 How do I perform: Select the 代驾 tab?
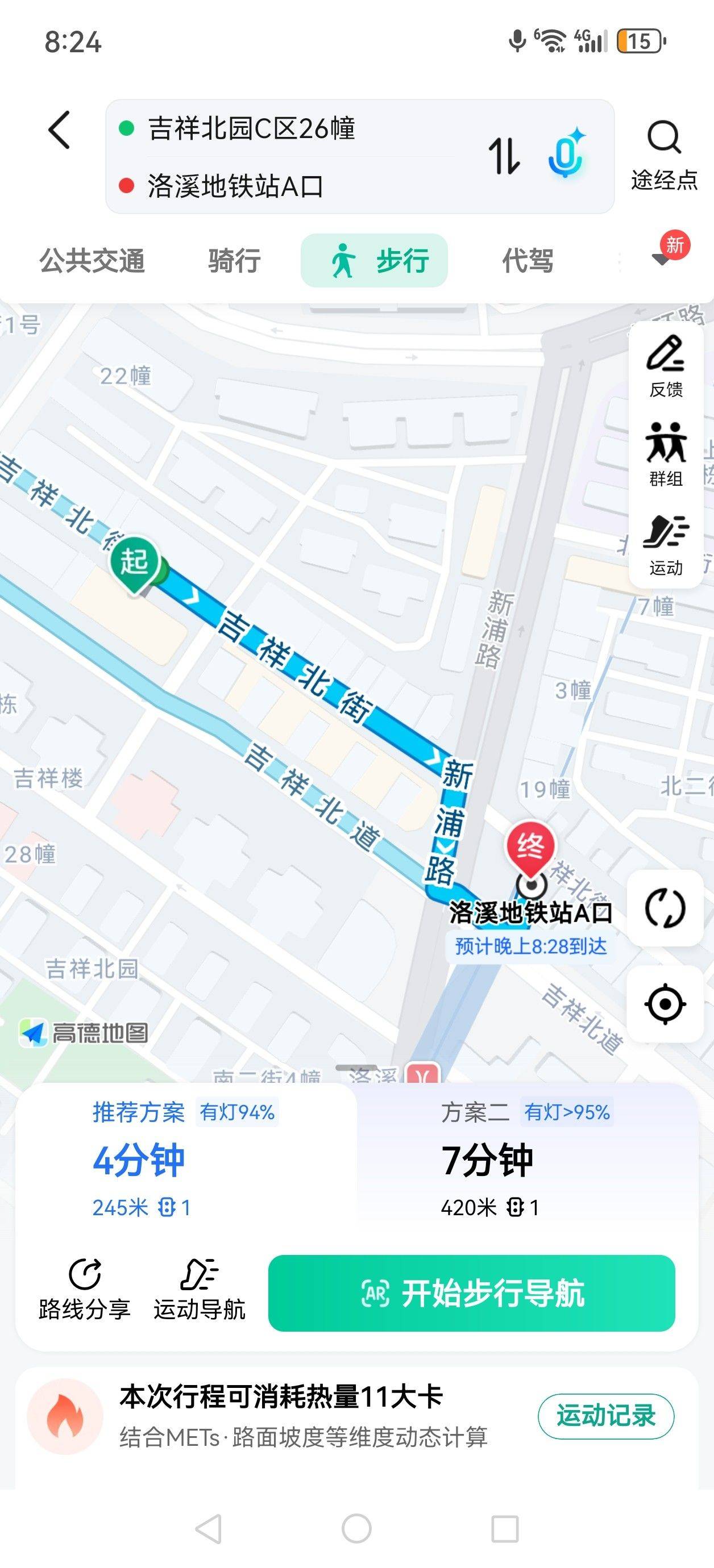(528, 261)
